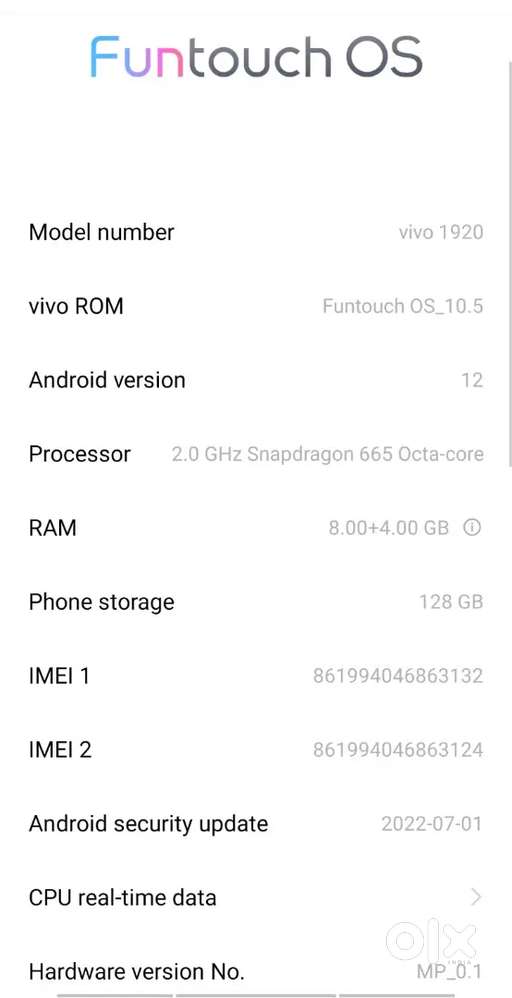Tap the info icon next to RAM
This screenshot has height=998, width=512.
click(472, 528)
